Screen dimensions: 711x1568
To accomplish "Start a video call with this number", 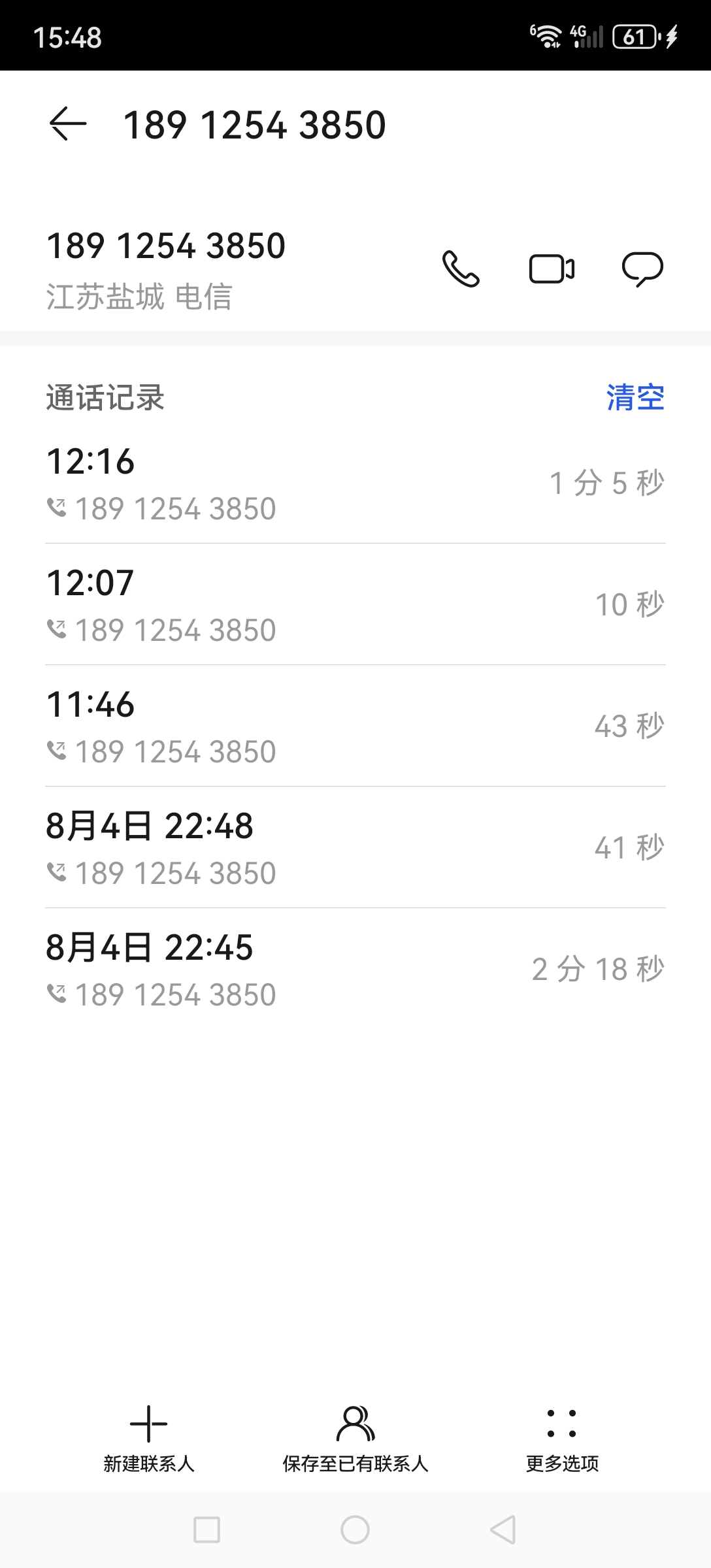I will click(552, 269).
